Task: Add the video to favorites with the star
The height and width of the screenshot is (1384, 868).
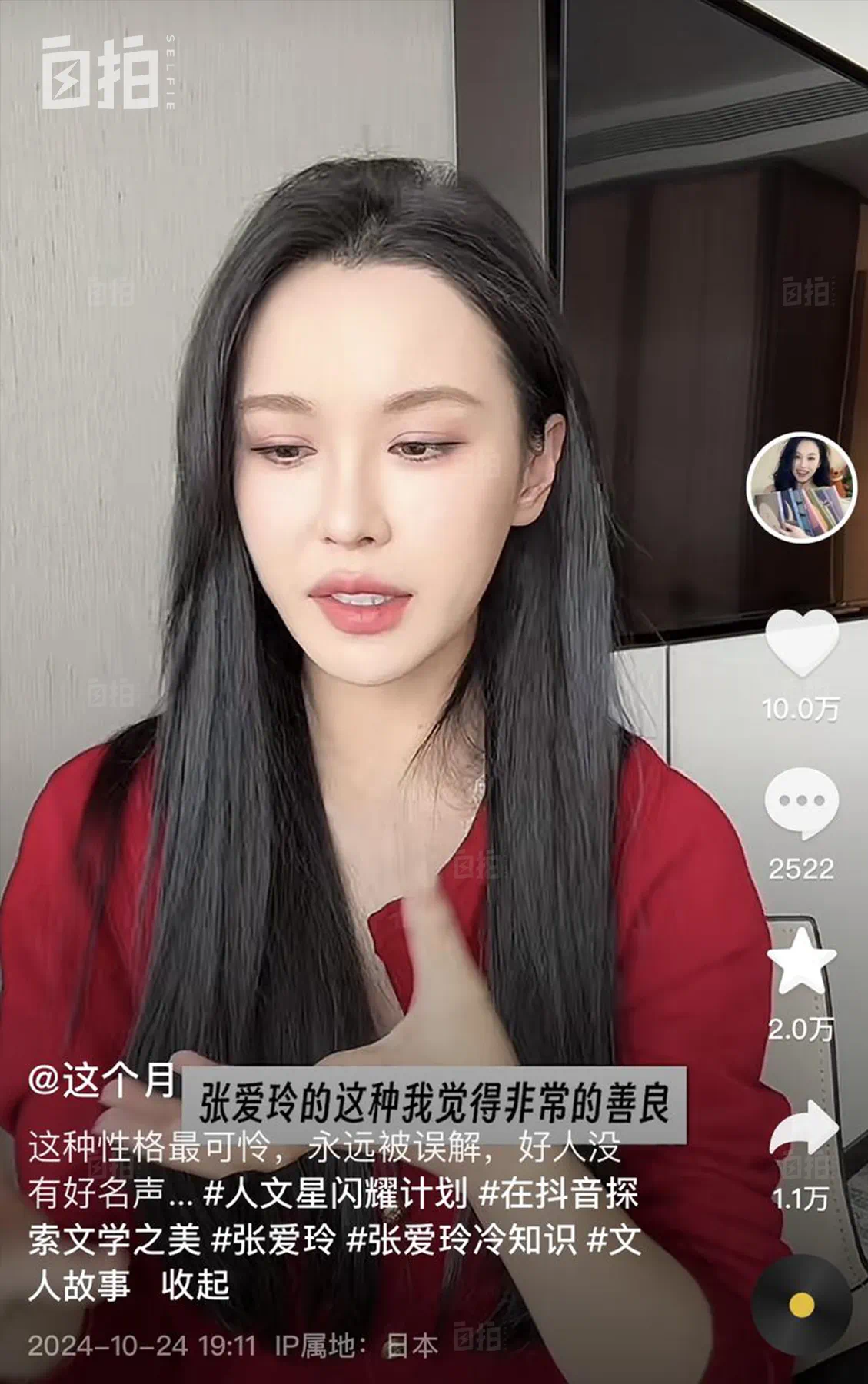Action: [x=802, y=963]
